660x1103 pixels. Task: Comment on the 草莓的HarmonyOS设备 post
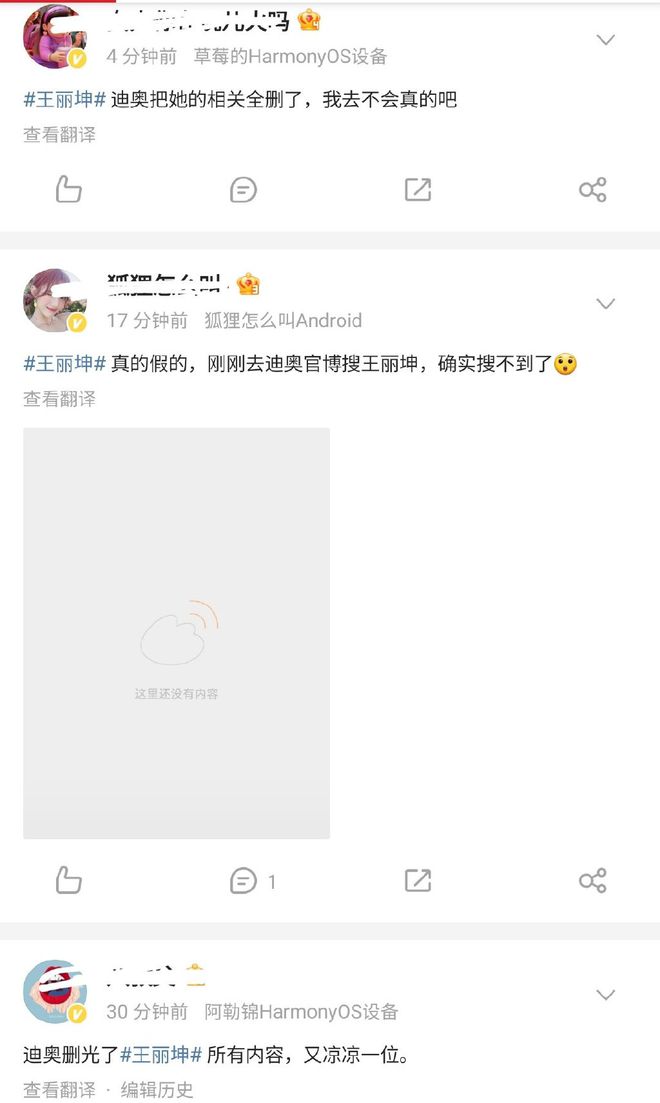point(243,189)
